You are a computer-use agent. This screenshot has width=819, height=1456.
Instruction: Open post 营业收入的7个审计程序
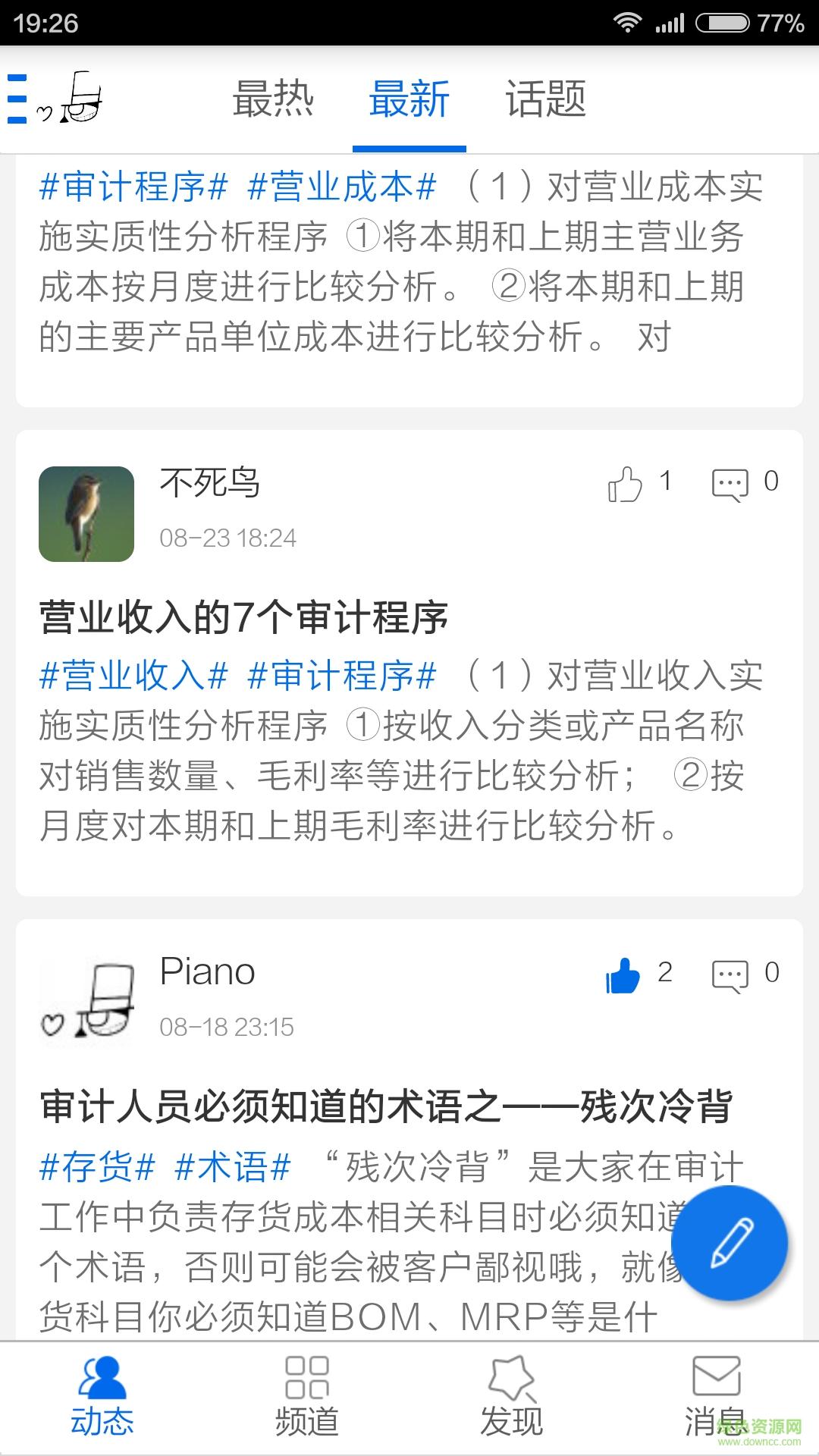pyautogui.click(x=243, y=617)
